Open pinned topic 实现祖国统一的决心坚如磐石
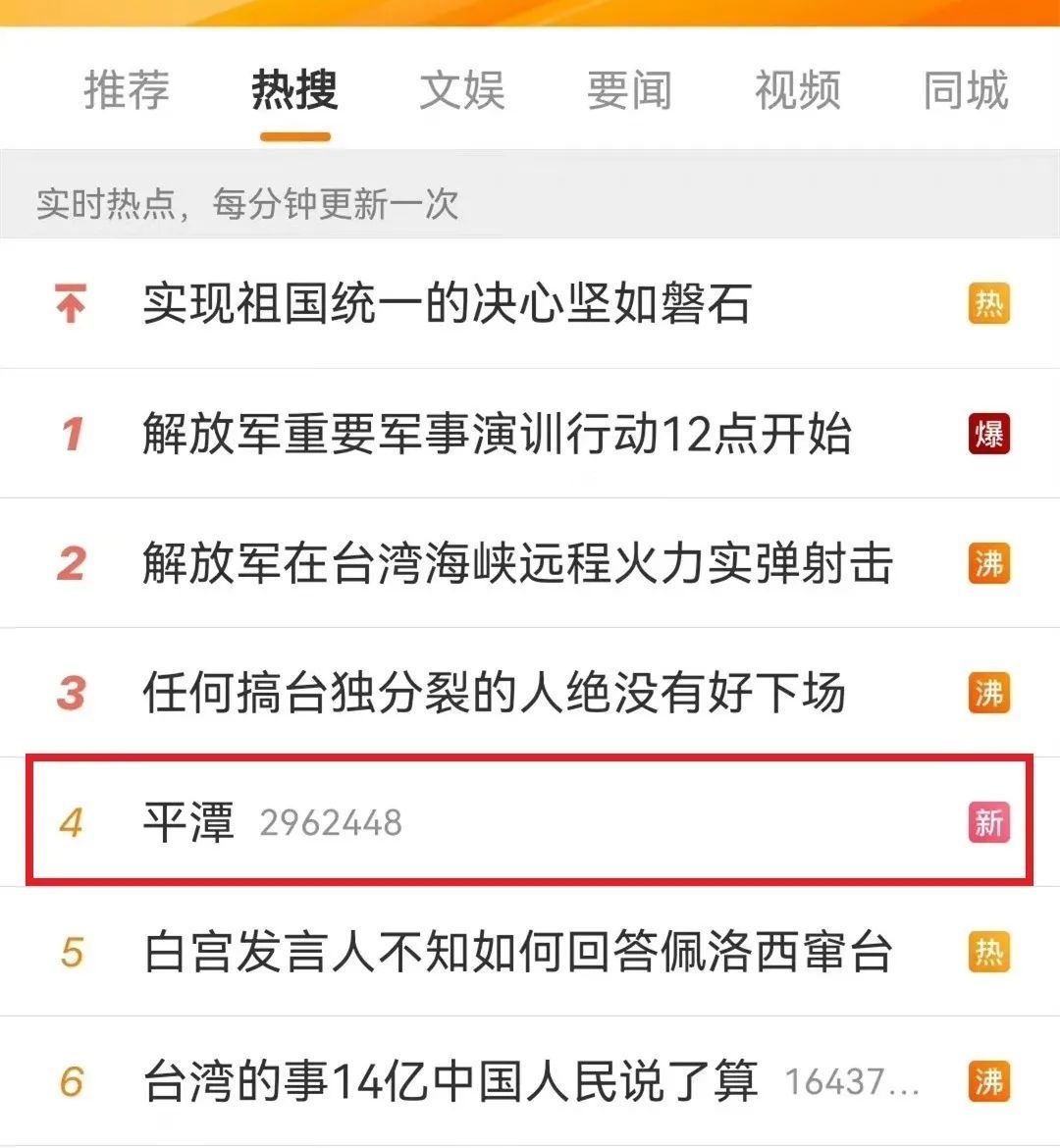 (x=447, y=304)
